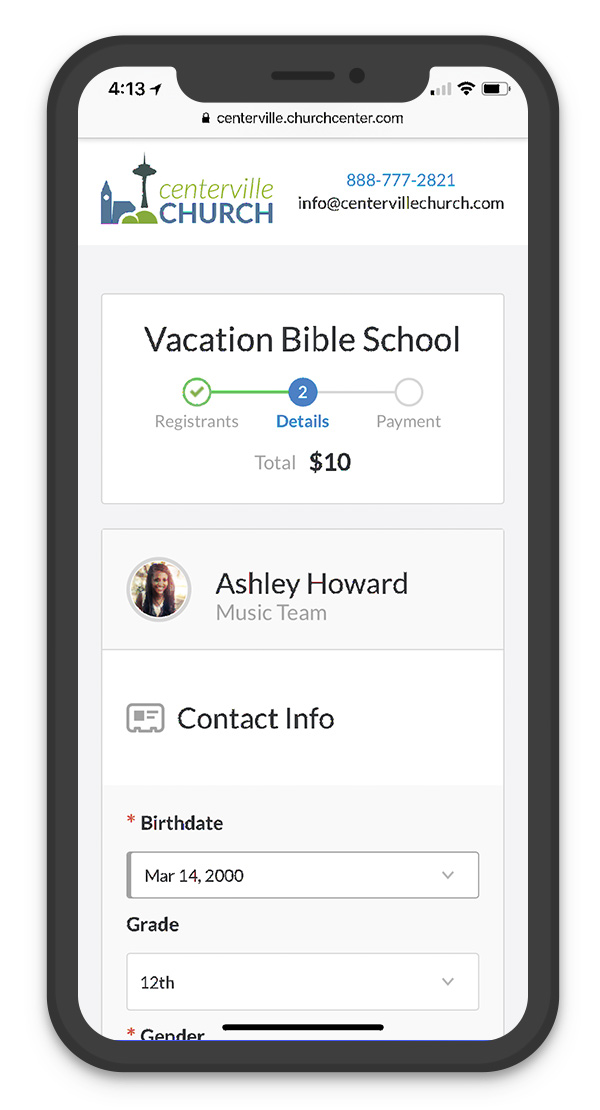Screen dimensions: 600x1110
Task: Call the church at 888-777-2821
Action: (x=400, y=180)
